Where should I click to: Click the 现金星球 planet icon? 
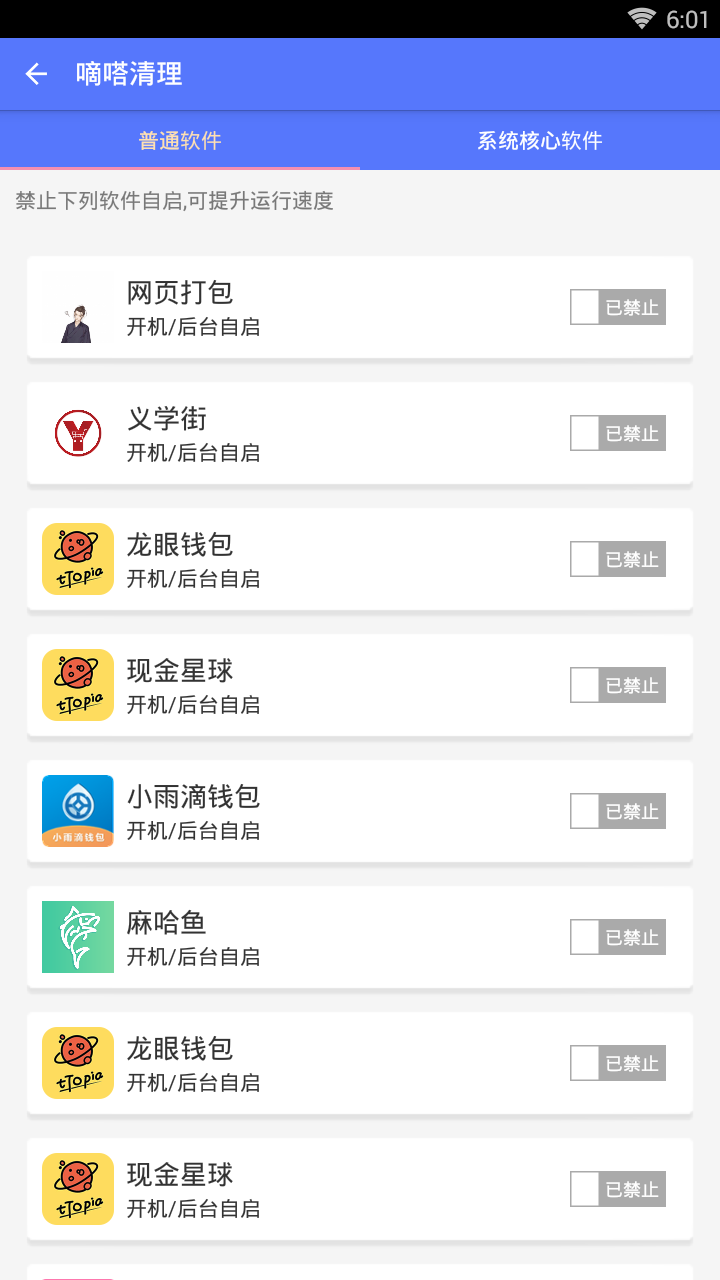point(77,685)
